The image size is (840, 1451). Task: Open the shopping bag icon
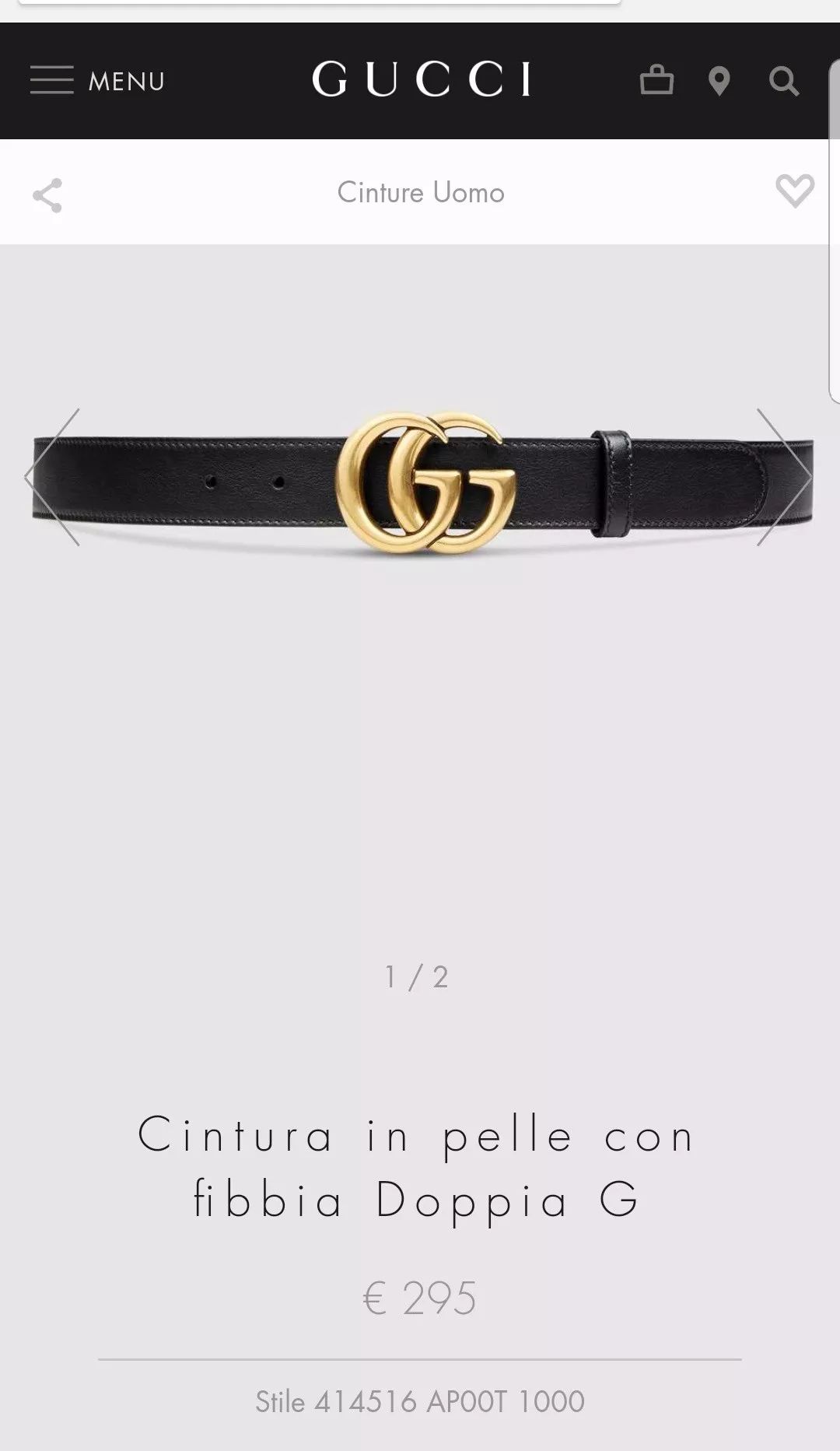[657, 80]
